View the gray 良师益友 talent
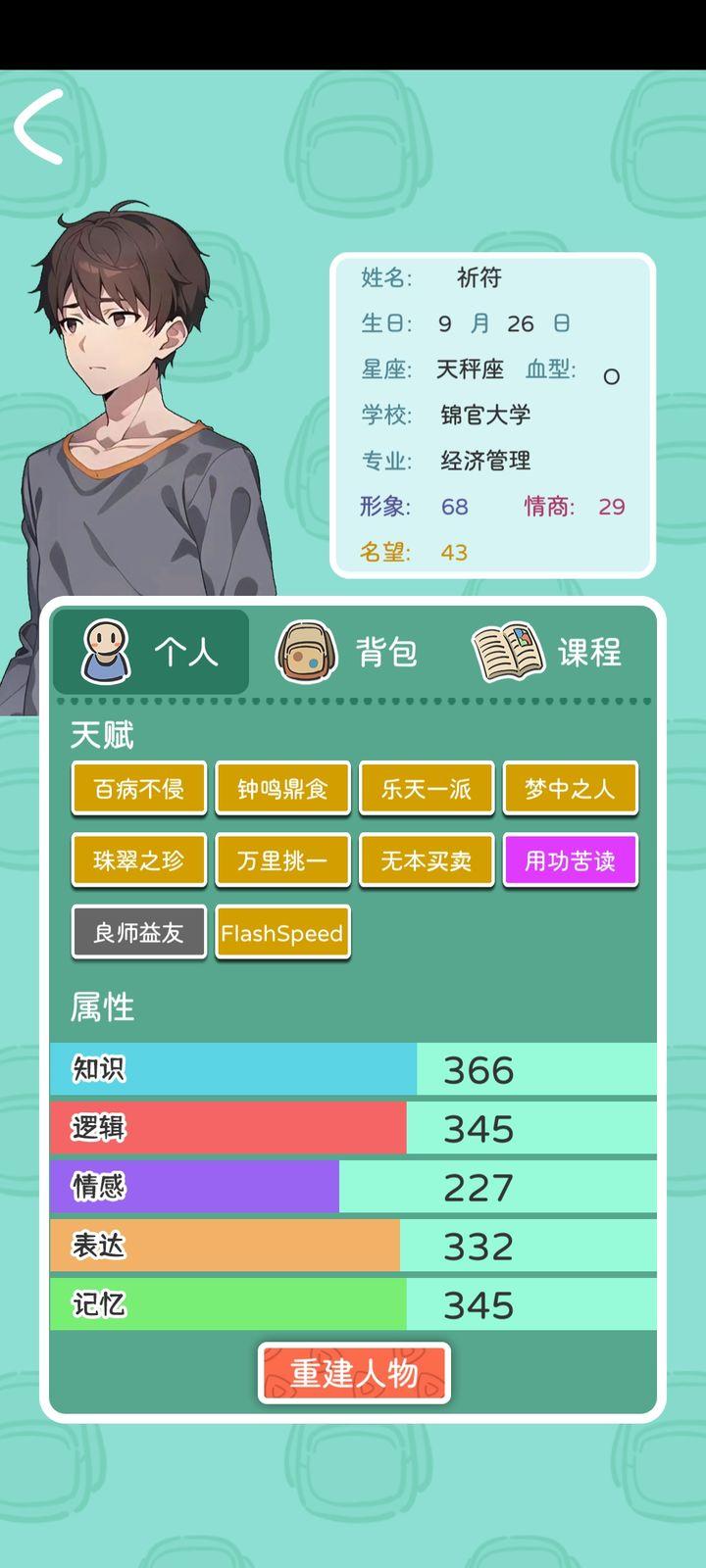706x1568 pixels. point(139,932)
